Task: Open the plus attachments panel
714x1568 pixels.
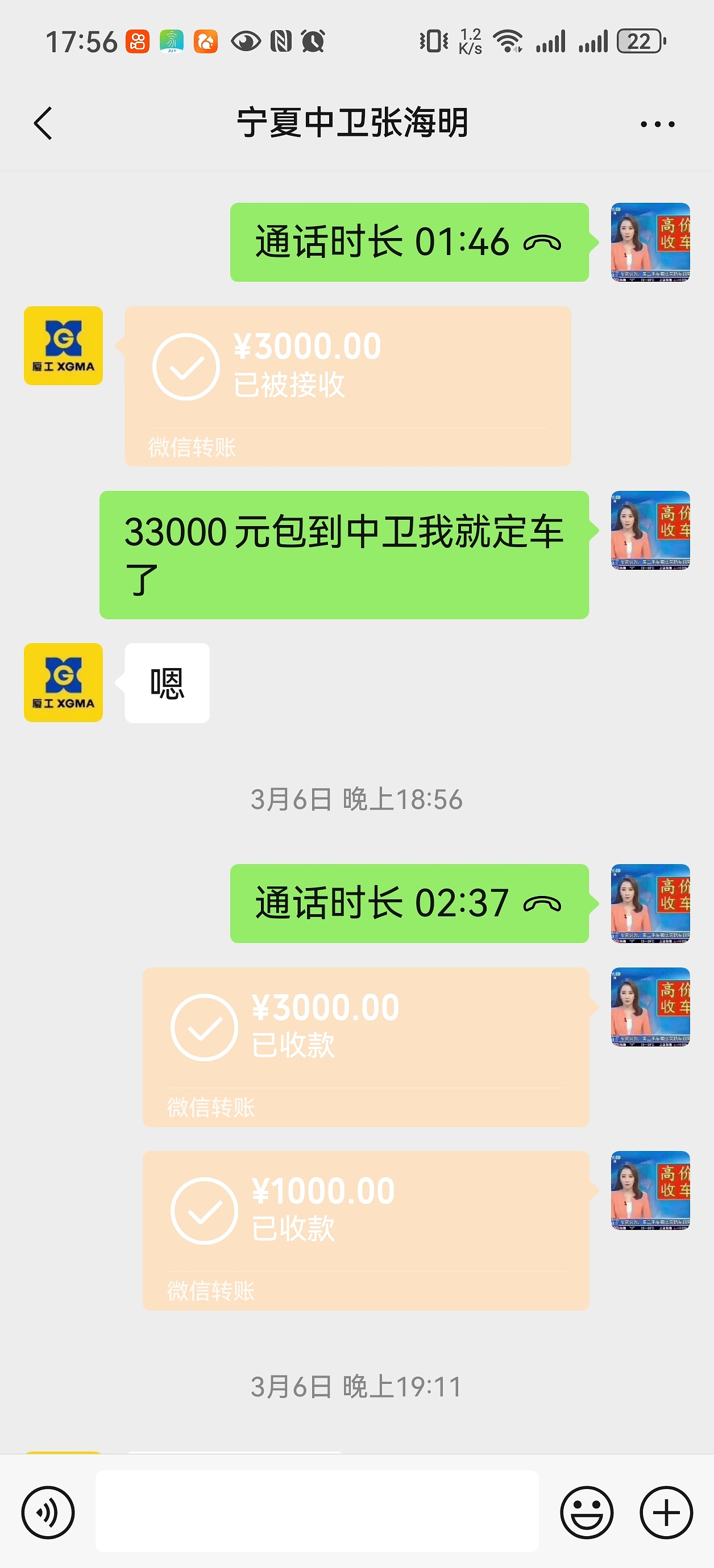Action: (666, 1512)
